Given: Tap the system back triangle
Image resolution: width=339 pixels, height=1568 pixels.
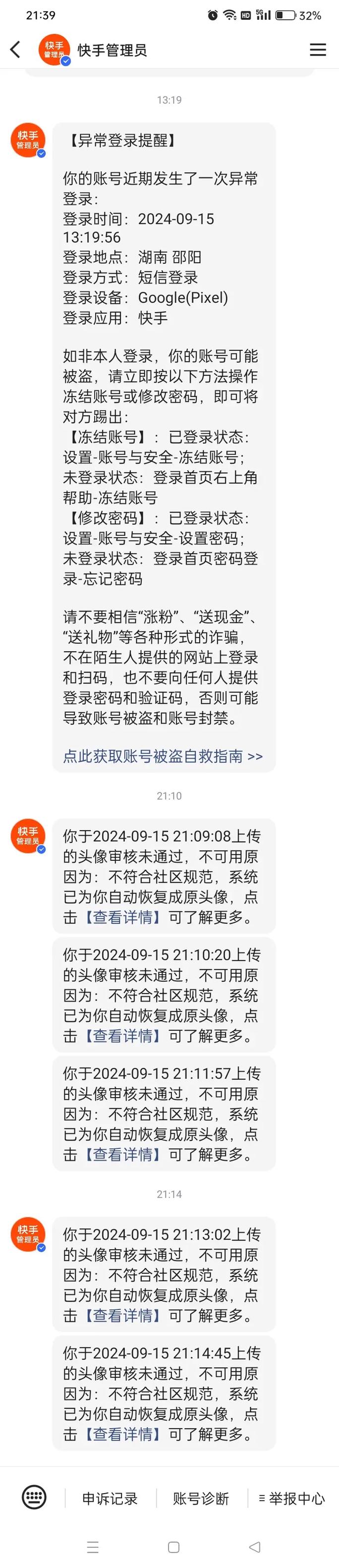Looking at the screenshot, I should (255, 1547).
